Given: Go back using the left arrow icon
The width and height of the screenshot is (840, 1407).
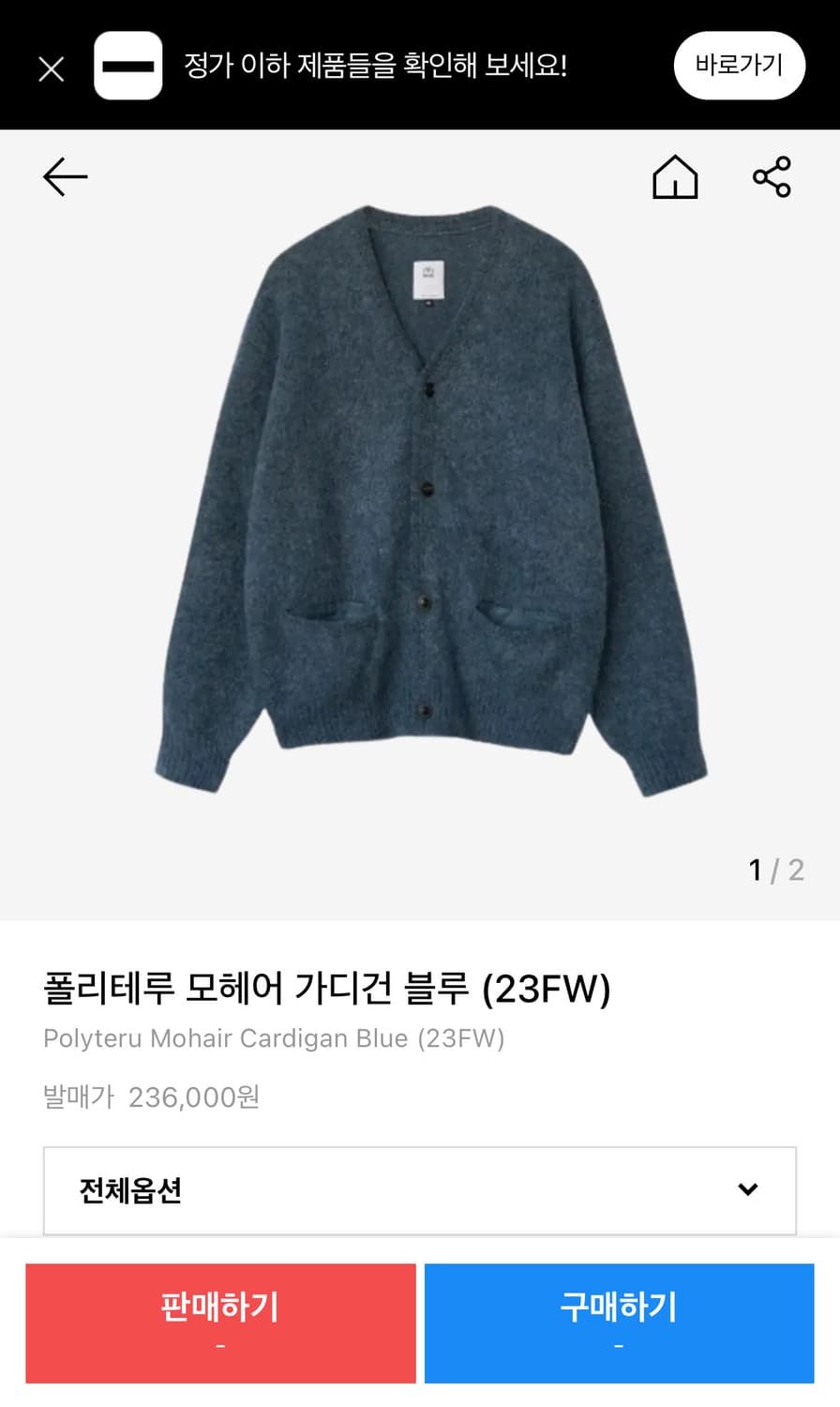Looking at the screenshot, I should click(x=65, y=176).
